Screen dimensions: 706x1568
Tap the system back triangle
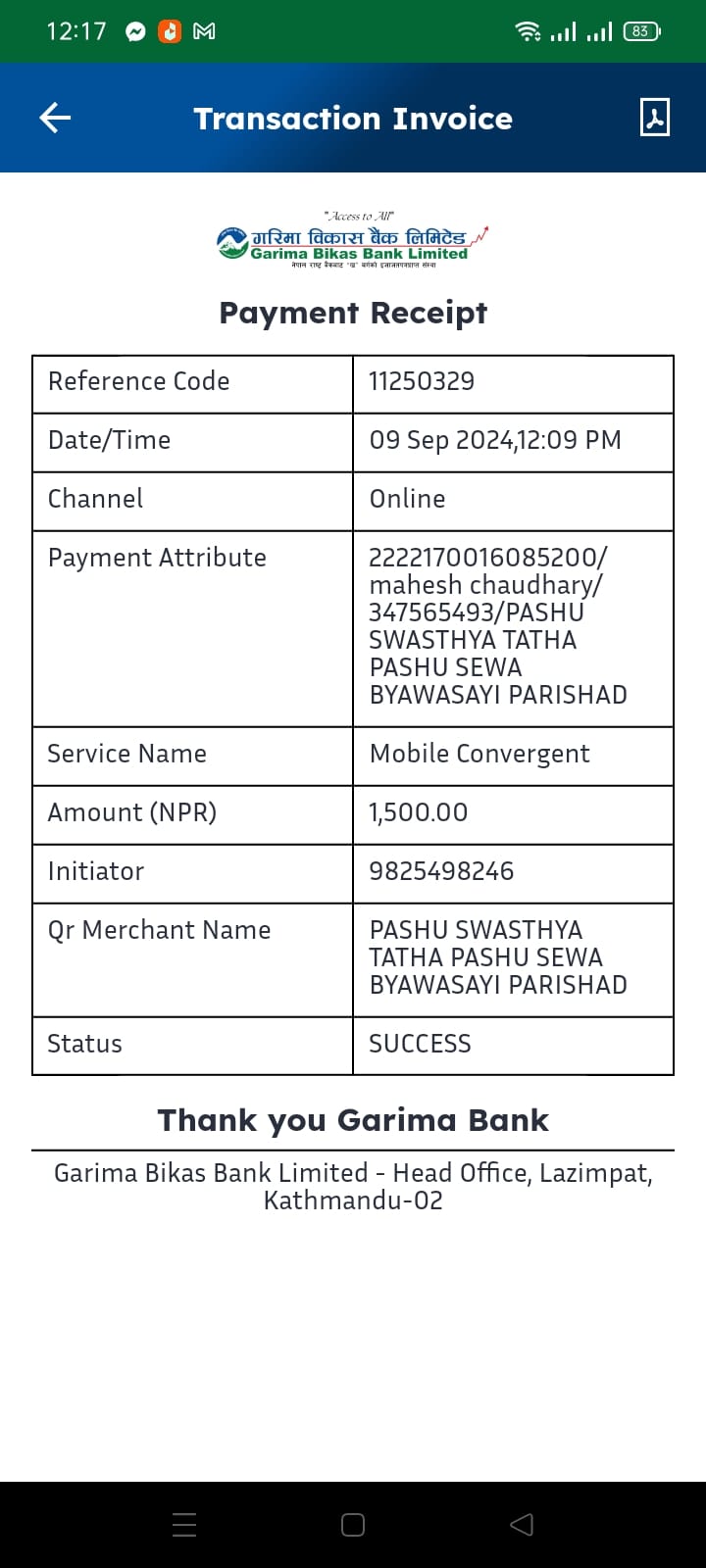522,1524
